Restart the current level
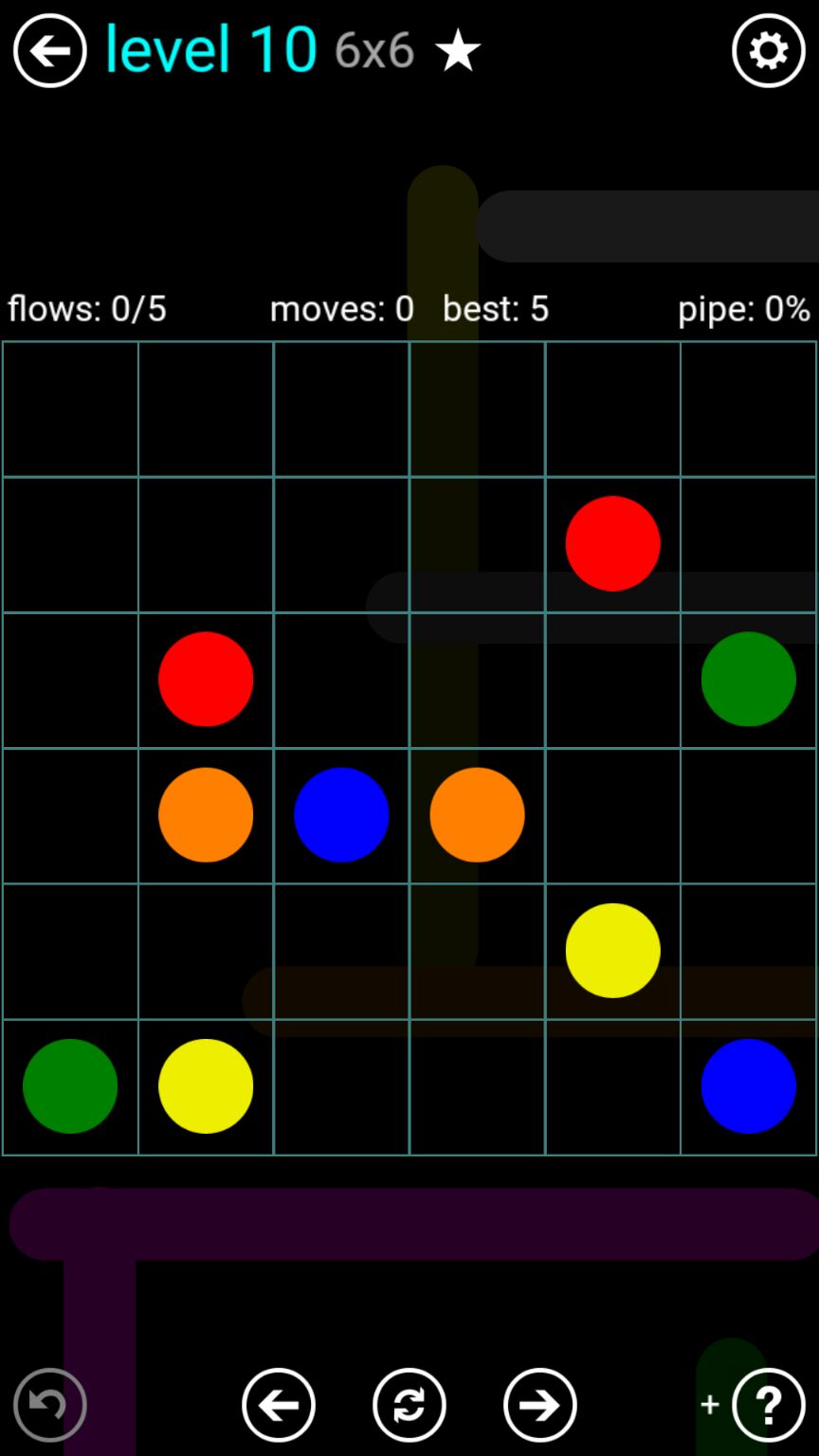This screenshot has width=819, height=1456. (409, 1405)
